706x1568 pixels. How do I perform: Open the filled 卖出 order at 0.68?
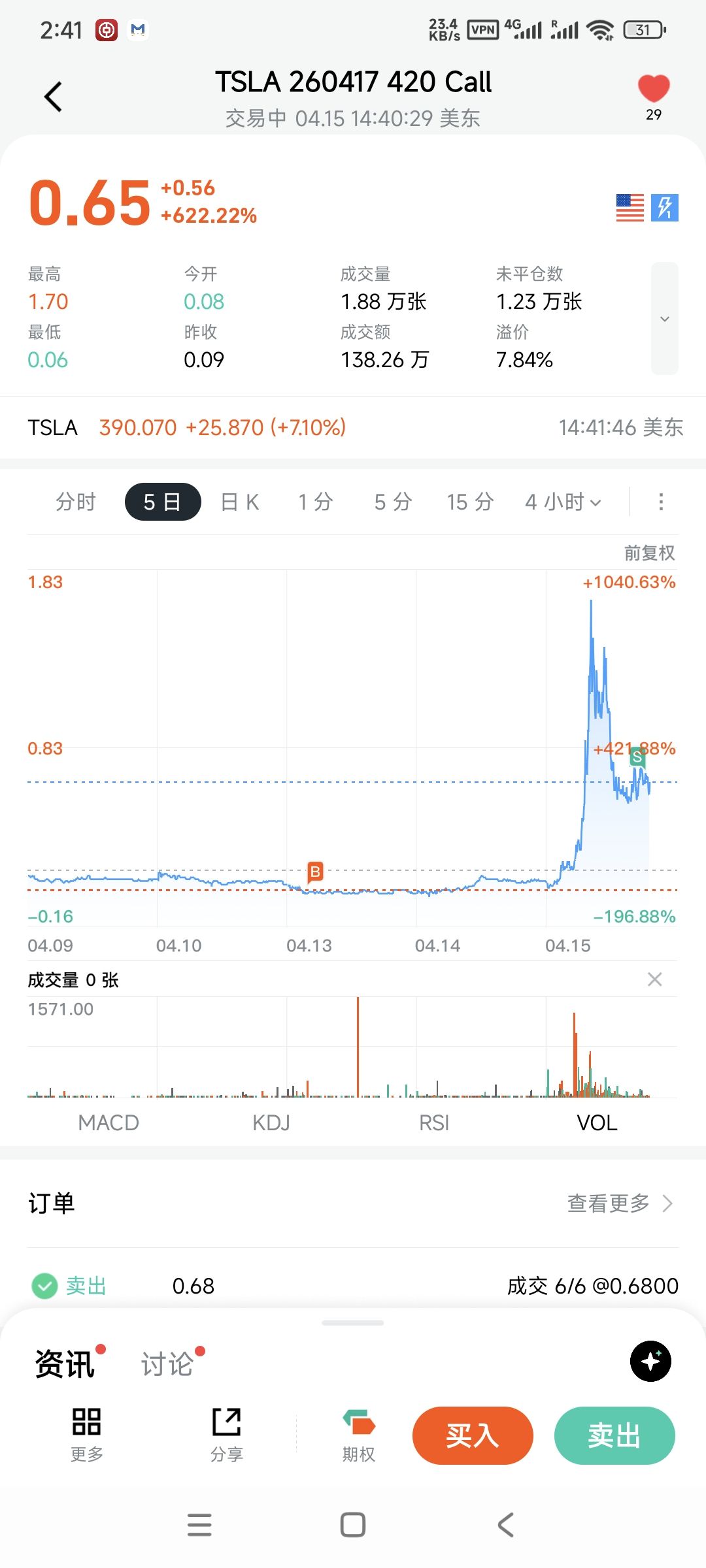tap(353, 1286)
